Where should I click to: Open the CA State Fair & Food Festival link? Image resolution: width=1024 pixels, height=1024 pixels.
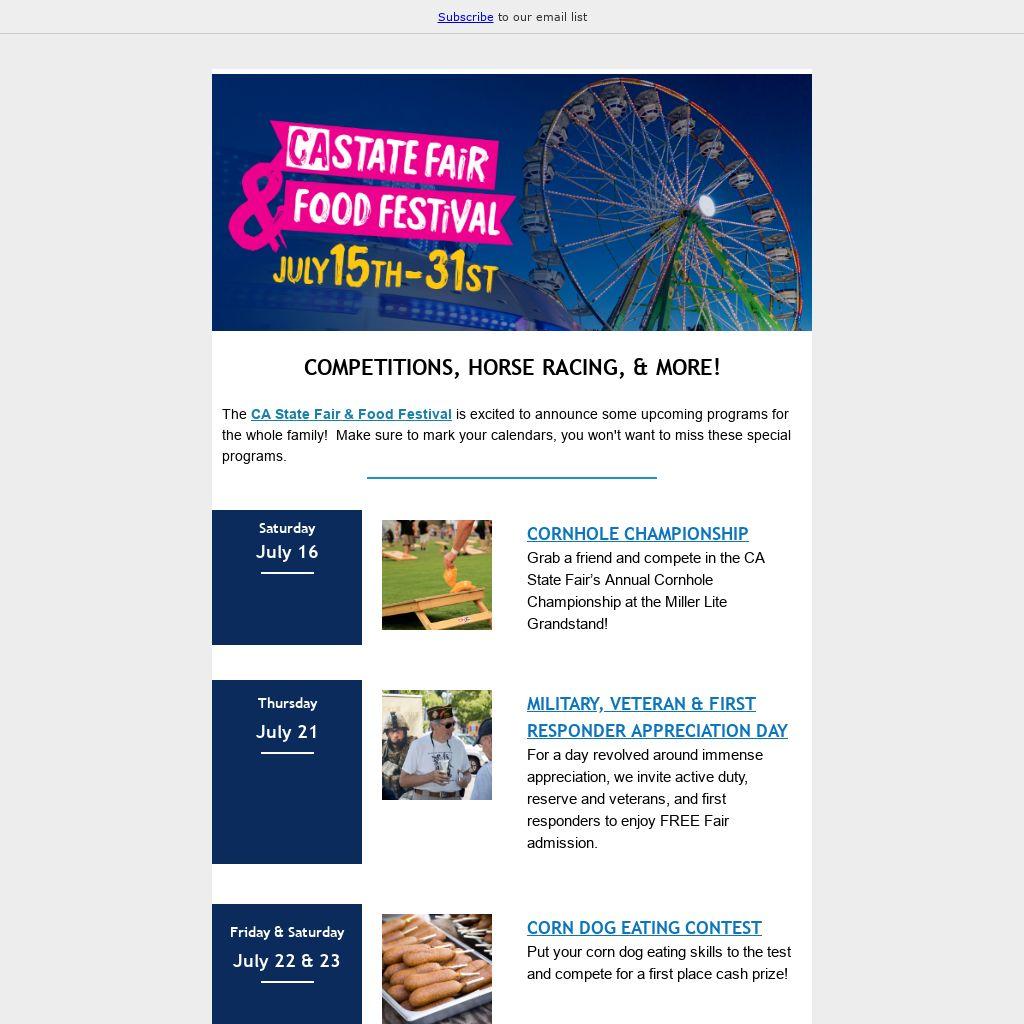(x=351, y=414)
